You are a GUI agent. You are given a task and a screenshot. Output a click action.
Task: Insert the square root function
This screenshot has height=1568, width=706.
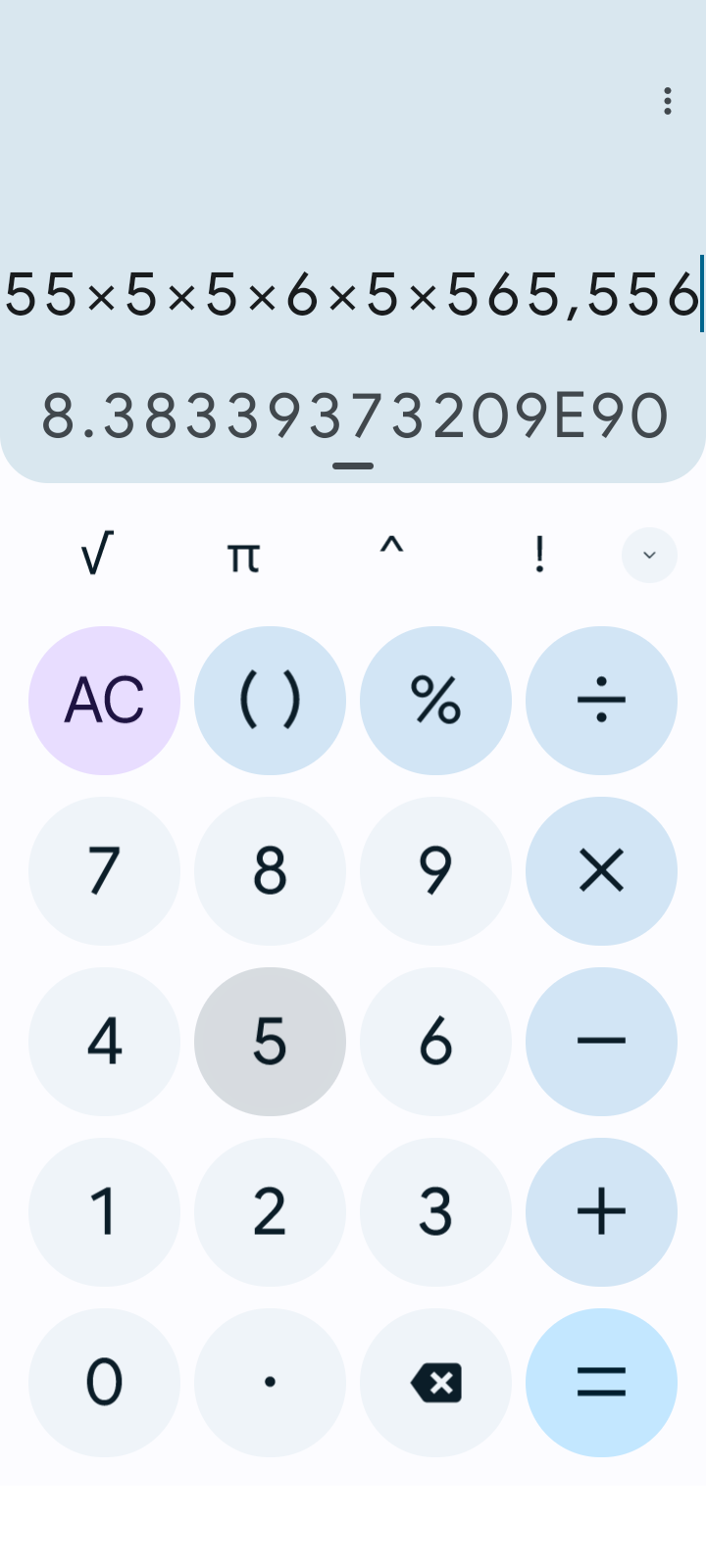96,555
